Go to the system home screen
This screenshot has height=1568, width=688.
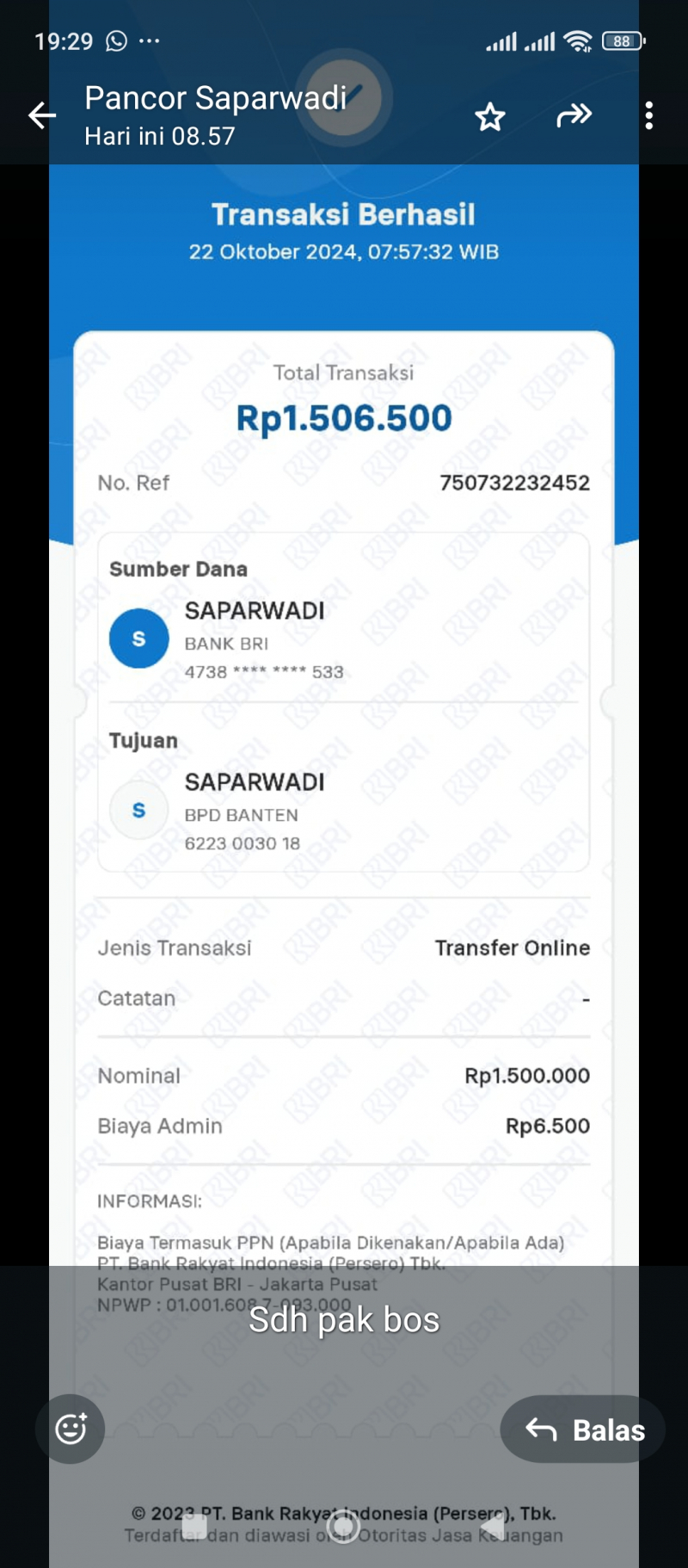point(343,1527)
